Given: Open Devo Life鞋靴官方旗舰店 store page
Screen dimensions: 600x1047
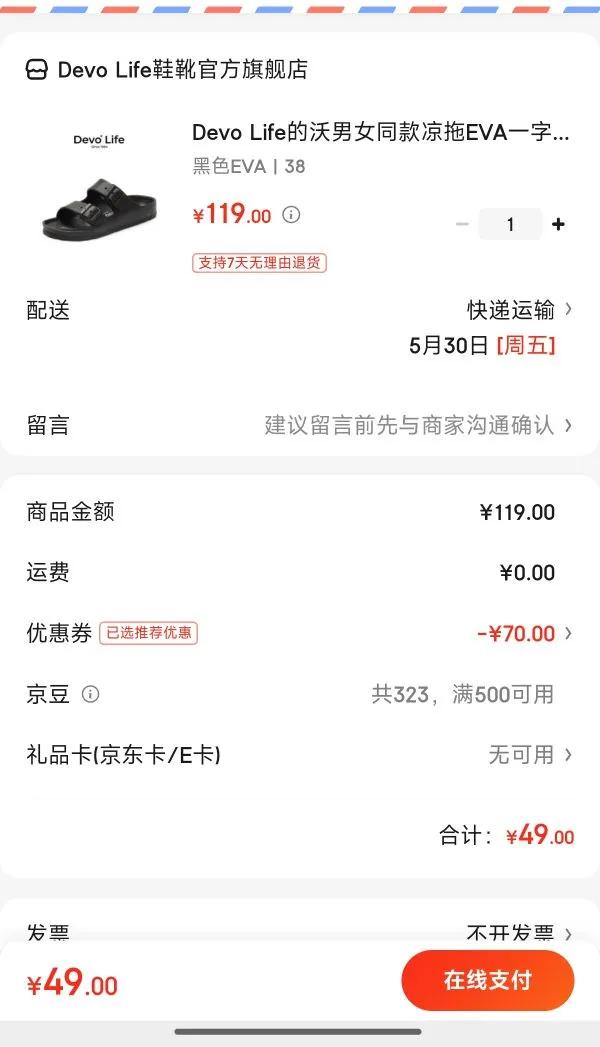Looking at the screenshot, I should point(167,70).
